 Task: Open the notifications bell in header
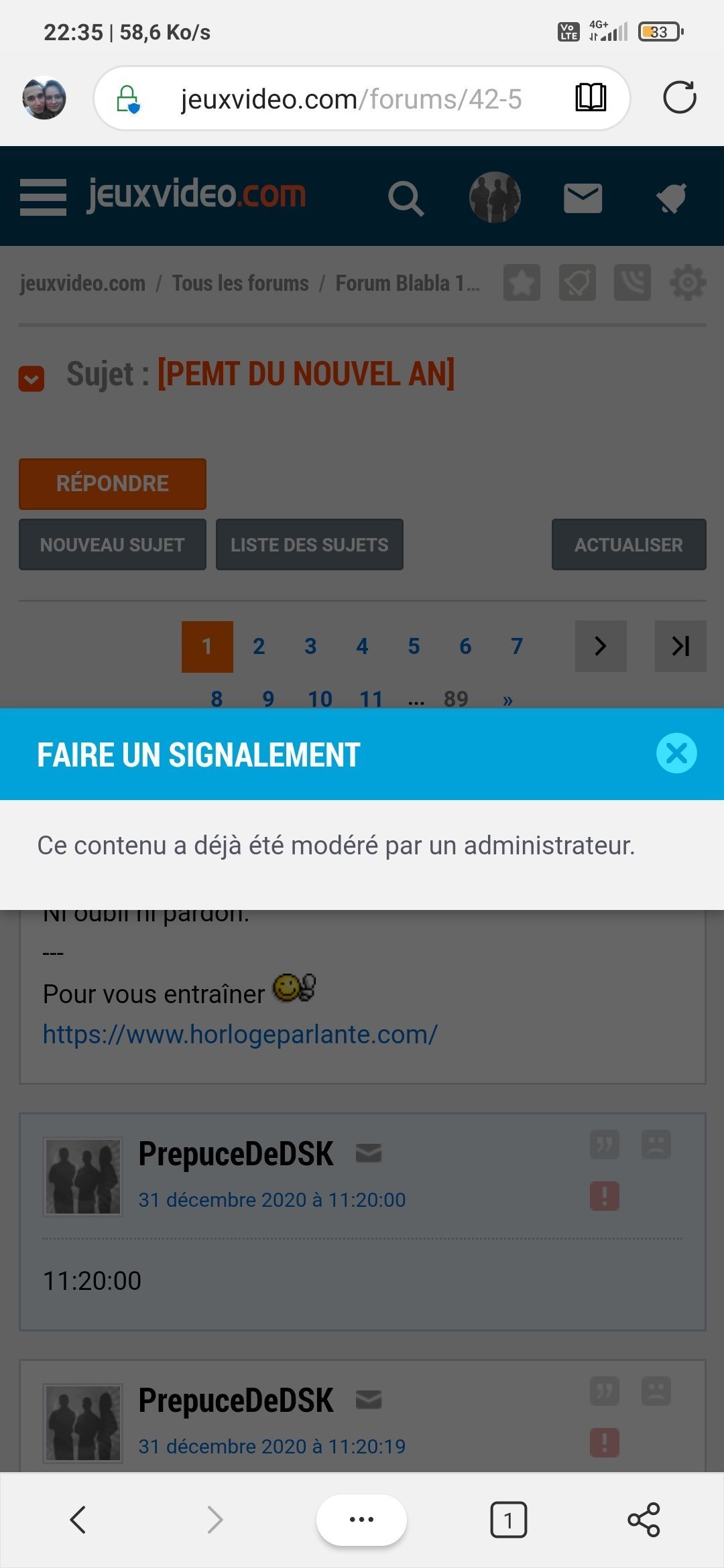point(671,198)
